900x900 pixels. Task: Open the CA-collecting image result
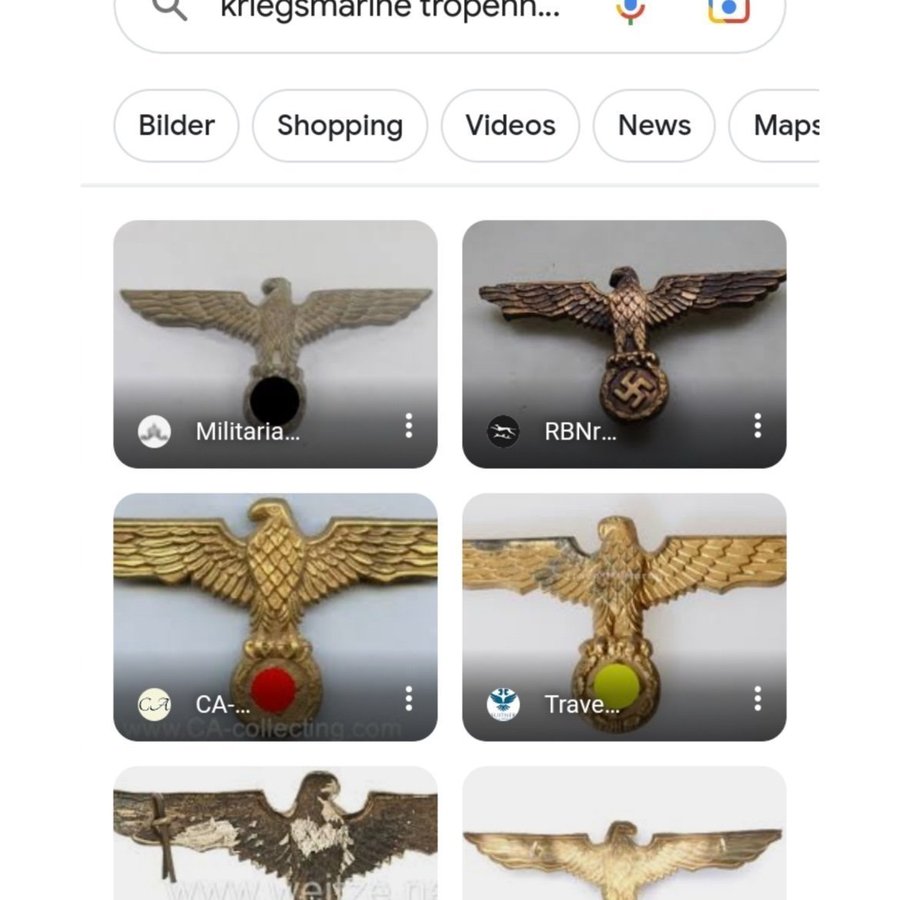(x=275, y=600)
